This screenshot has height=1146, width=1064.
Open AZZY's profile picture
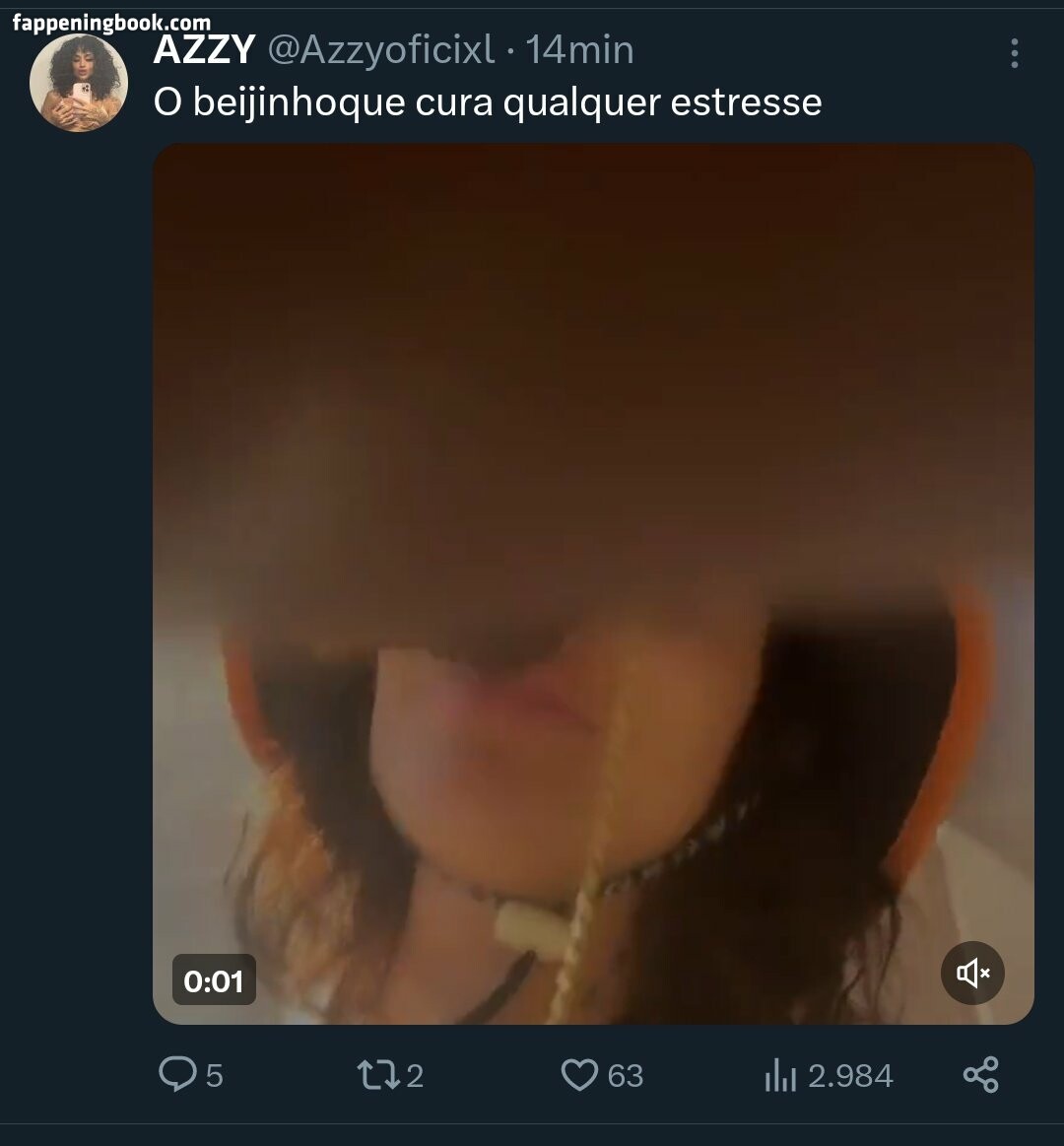click(x=79, y=83)
